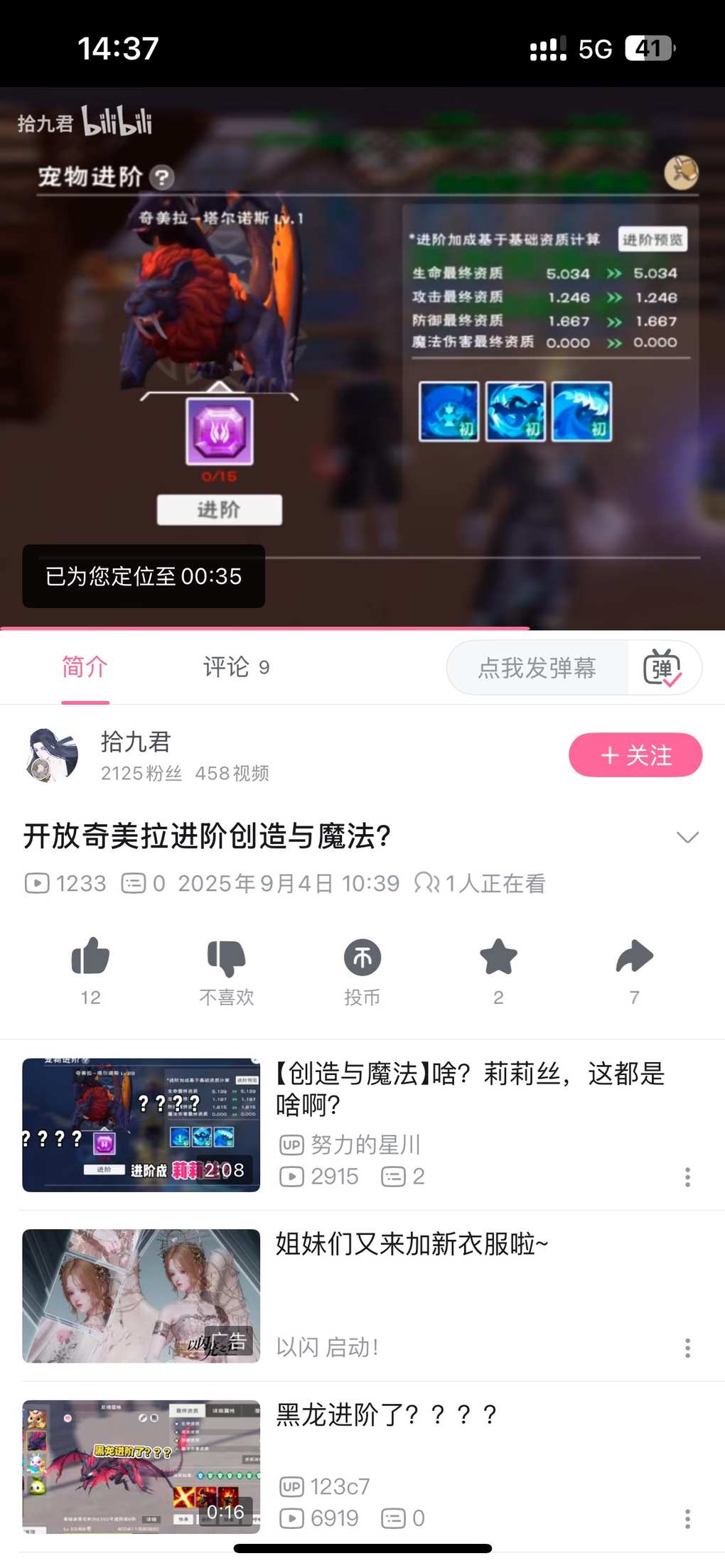Tap the 不喜欢 dislike icon

point(226,957)
